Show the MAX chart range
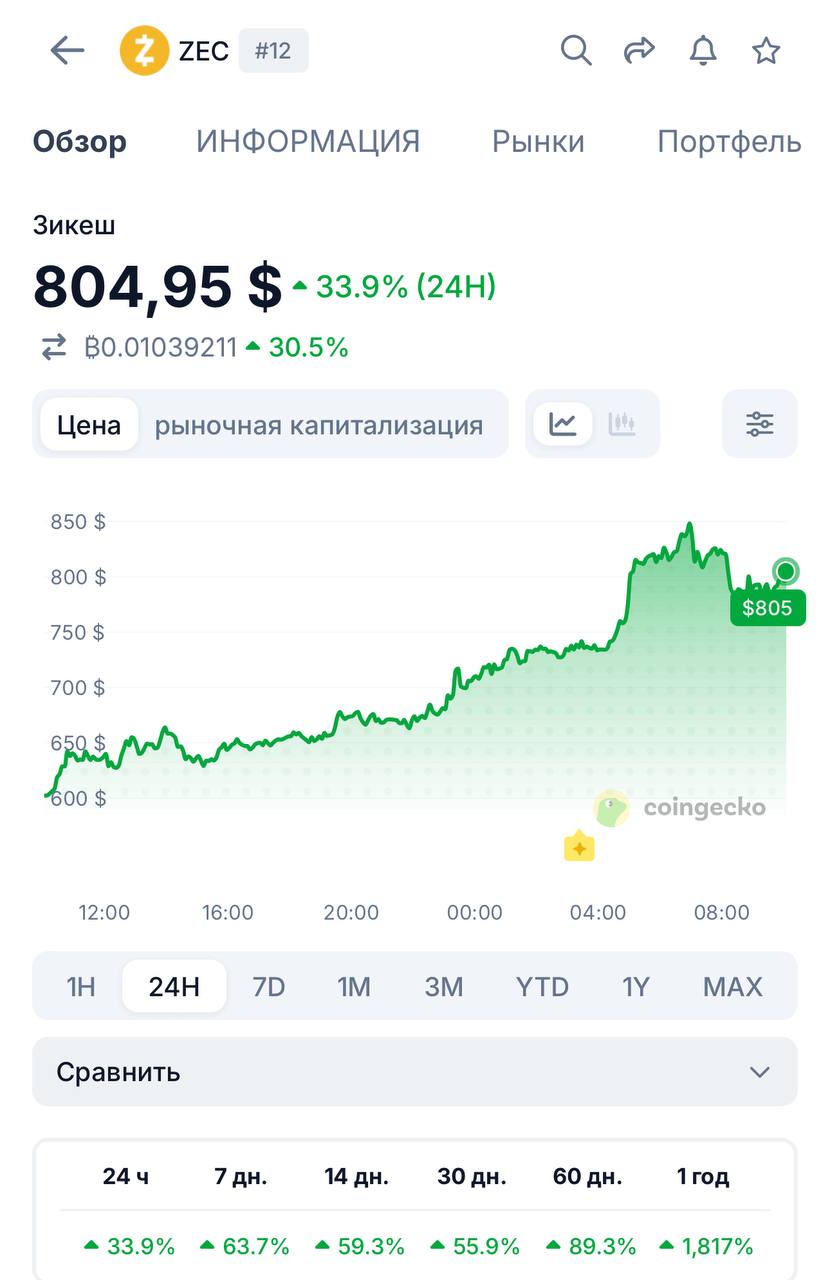Screen dimensions: 830x1280 (733, 987)
